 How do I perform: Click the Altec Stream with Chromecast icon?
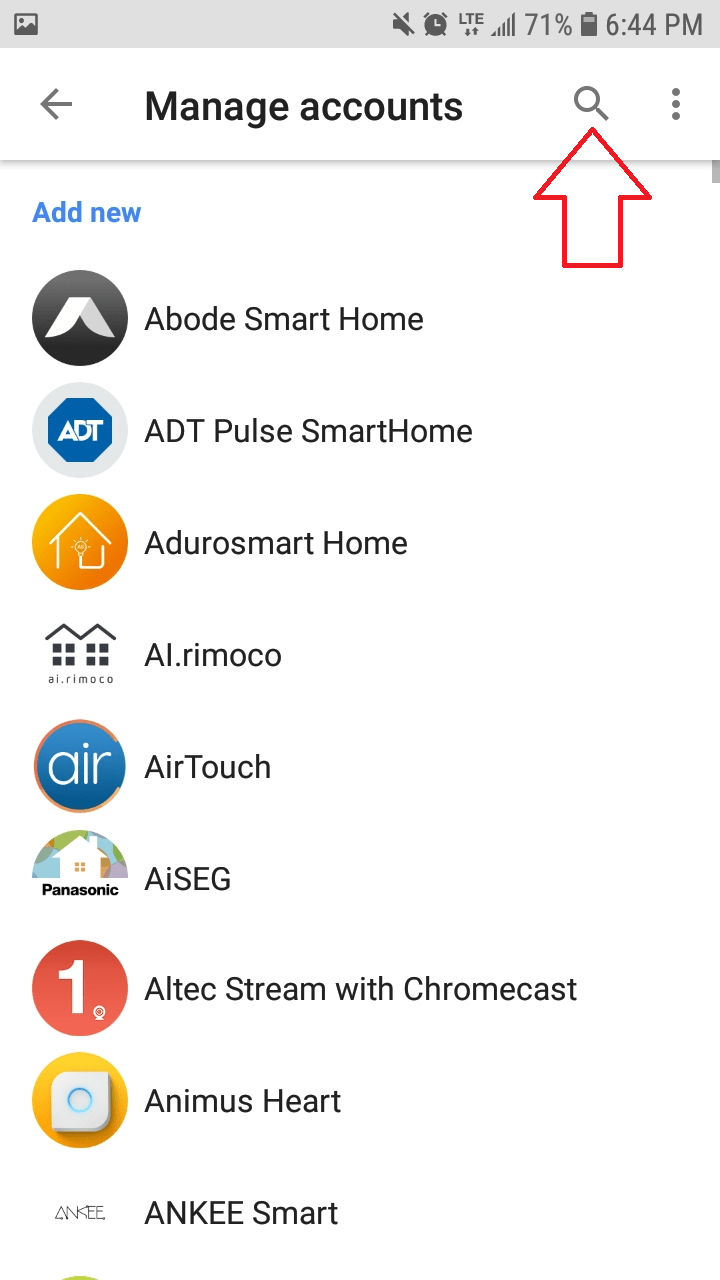click(x=80, y=988)
